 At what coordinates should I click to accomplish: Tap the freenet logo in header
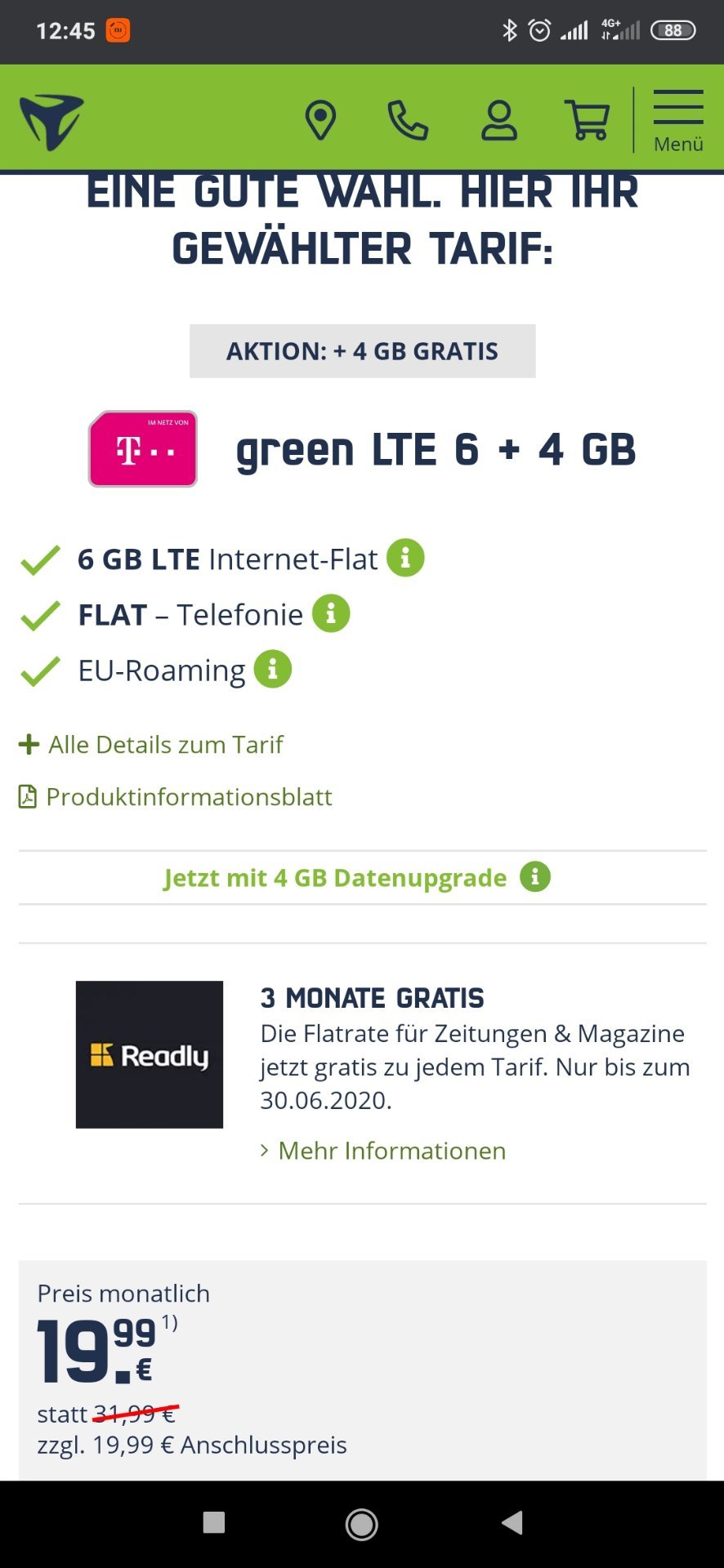pyautogui.click(x=51, y=122)
